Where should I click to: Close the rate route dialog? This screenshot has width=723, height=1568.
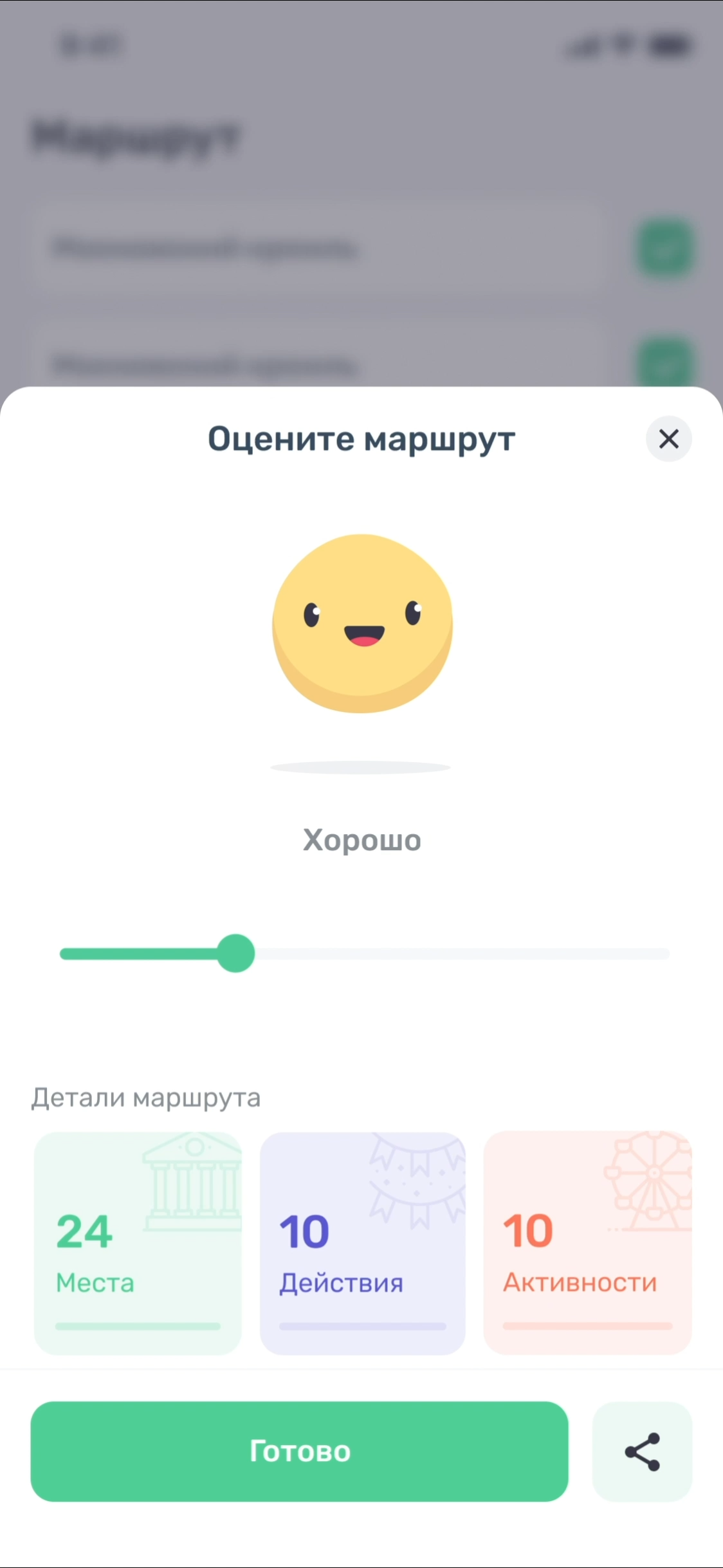(668, 439)
